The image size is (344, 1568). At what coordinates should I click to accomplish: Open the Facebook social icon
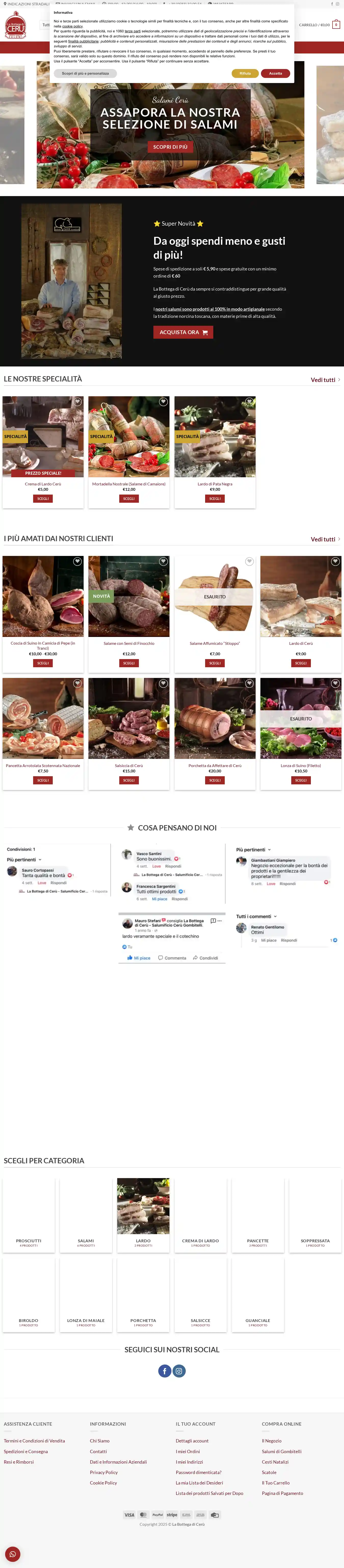(164, 1371)
